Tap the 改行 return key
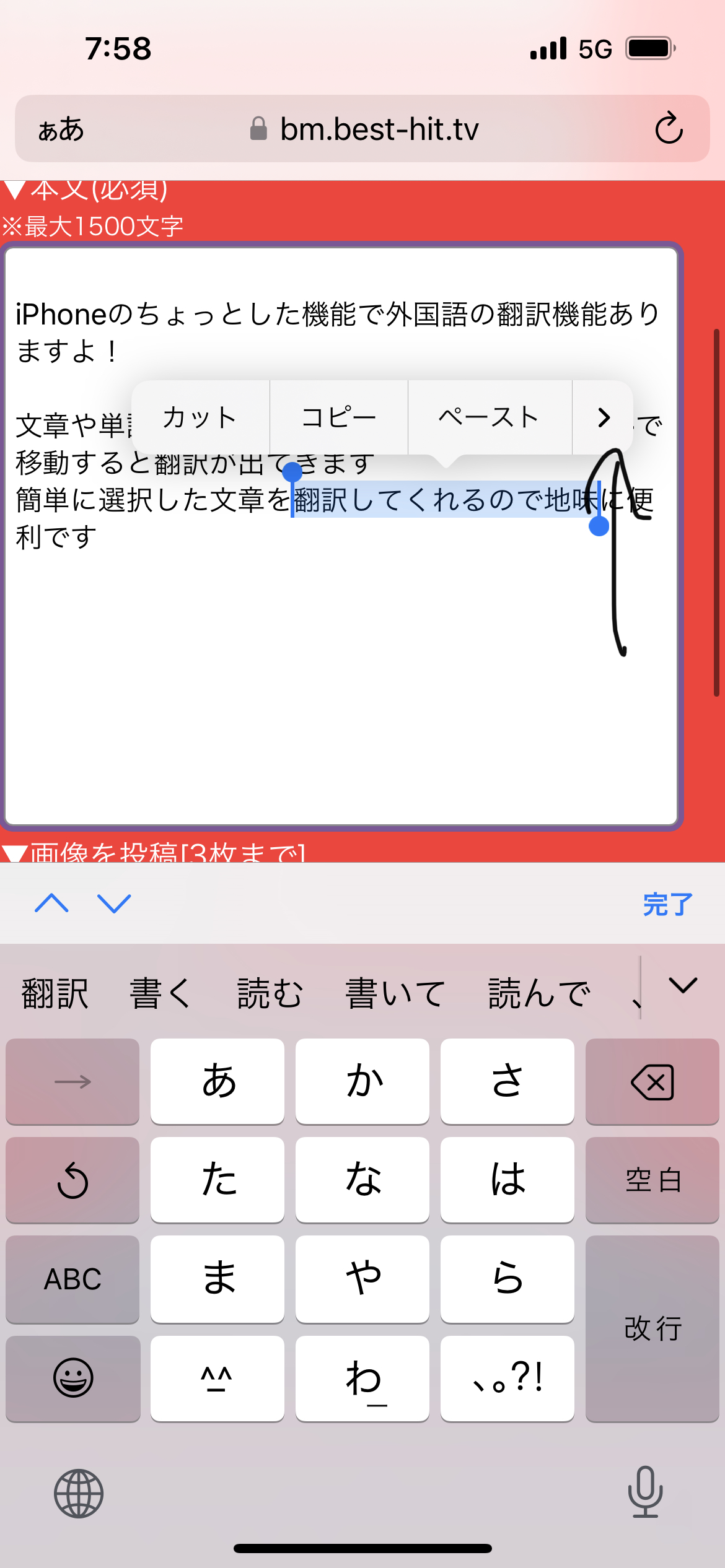The width and height of the screenshot is (725, 1568). [x=652, y=1328]
